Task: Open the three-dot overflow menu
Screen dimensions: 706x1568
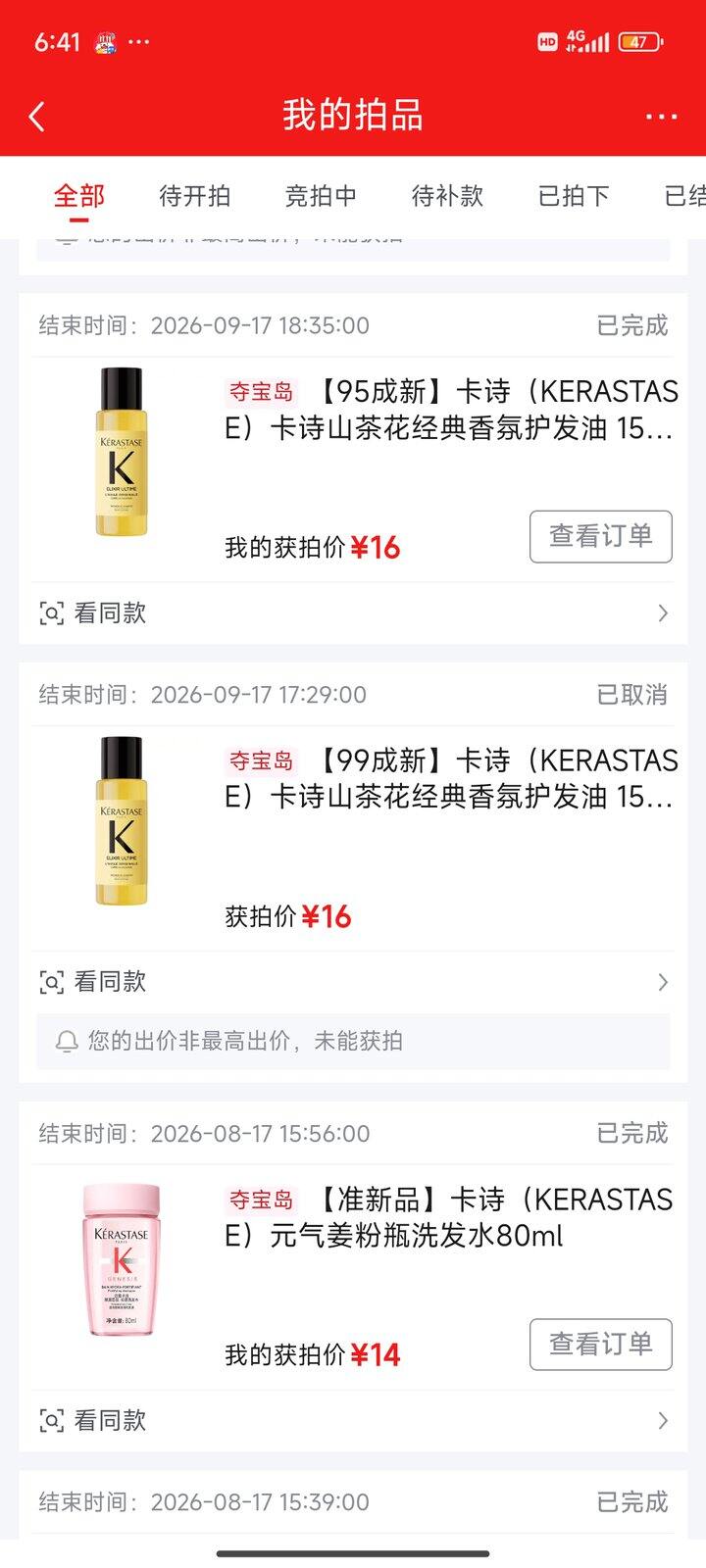Action: tap(661, 117)
